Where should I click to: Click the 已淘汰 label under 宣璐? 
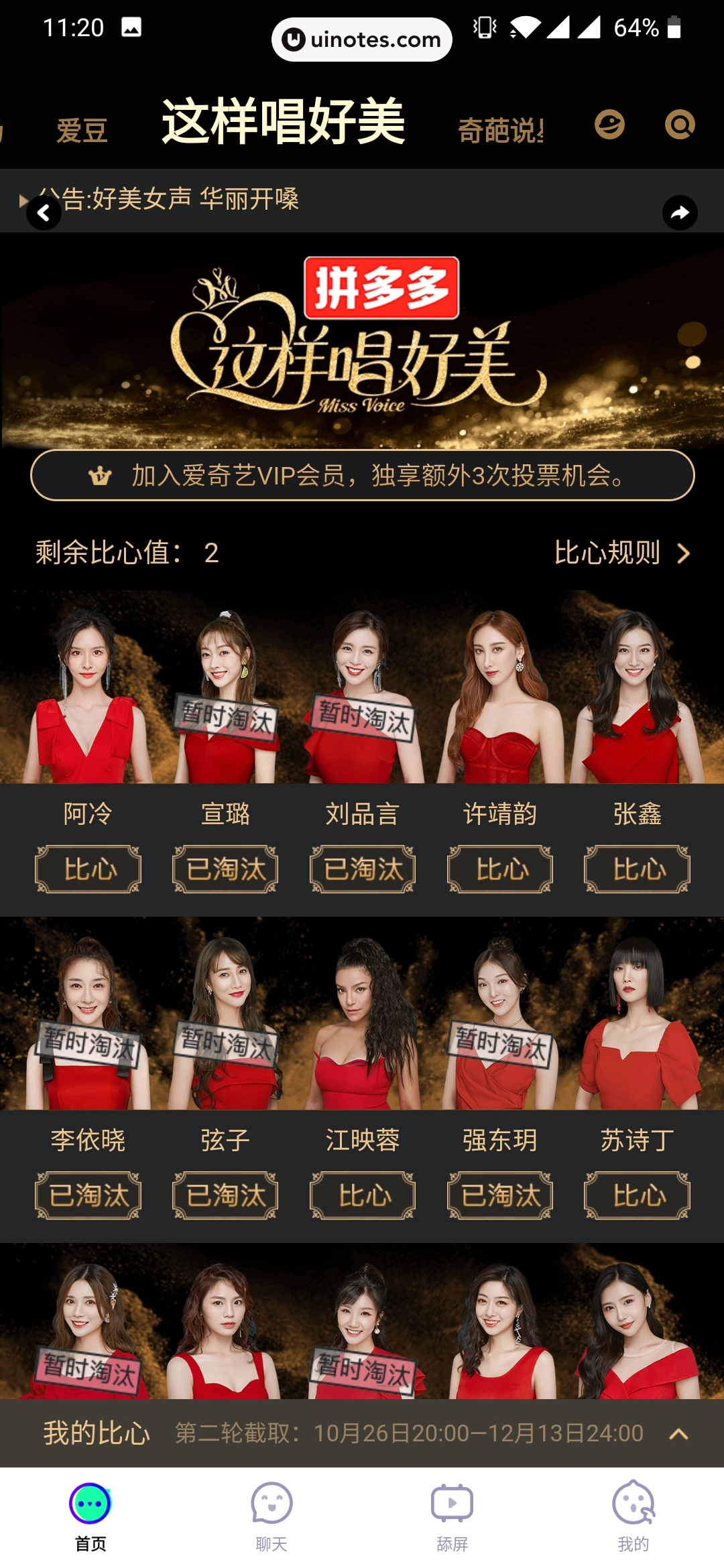[225, 869]
